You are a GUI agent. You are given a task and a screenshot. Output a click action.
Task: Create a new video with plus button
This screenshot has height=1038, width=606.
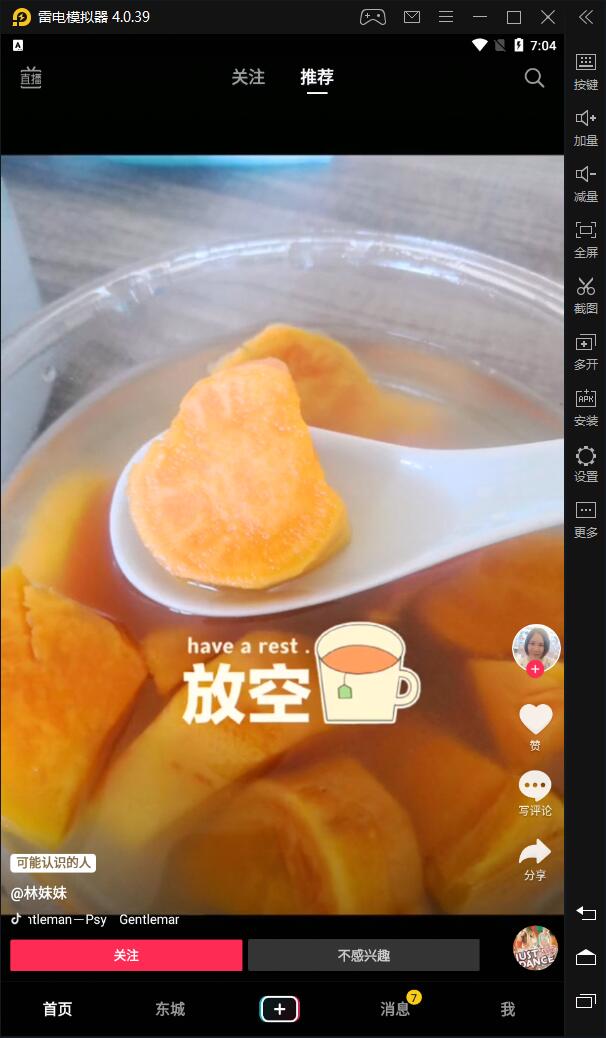(280, 1009)
